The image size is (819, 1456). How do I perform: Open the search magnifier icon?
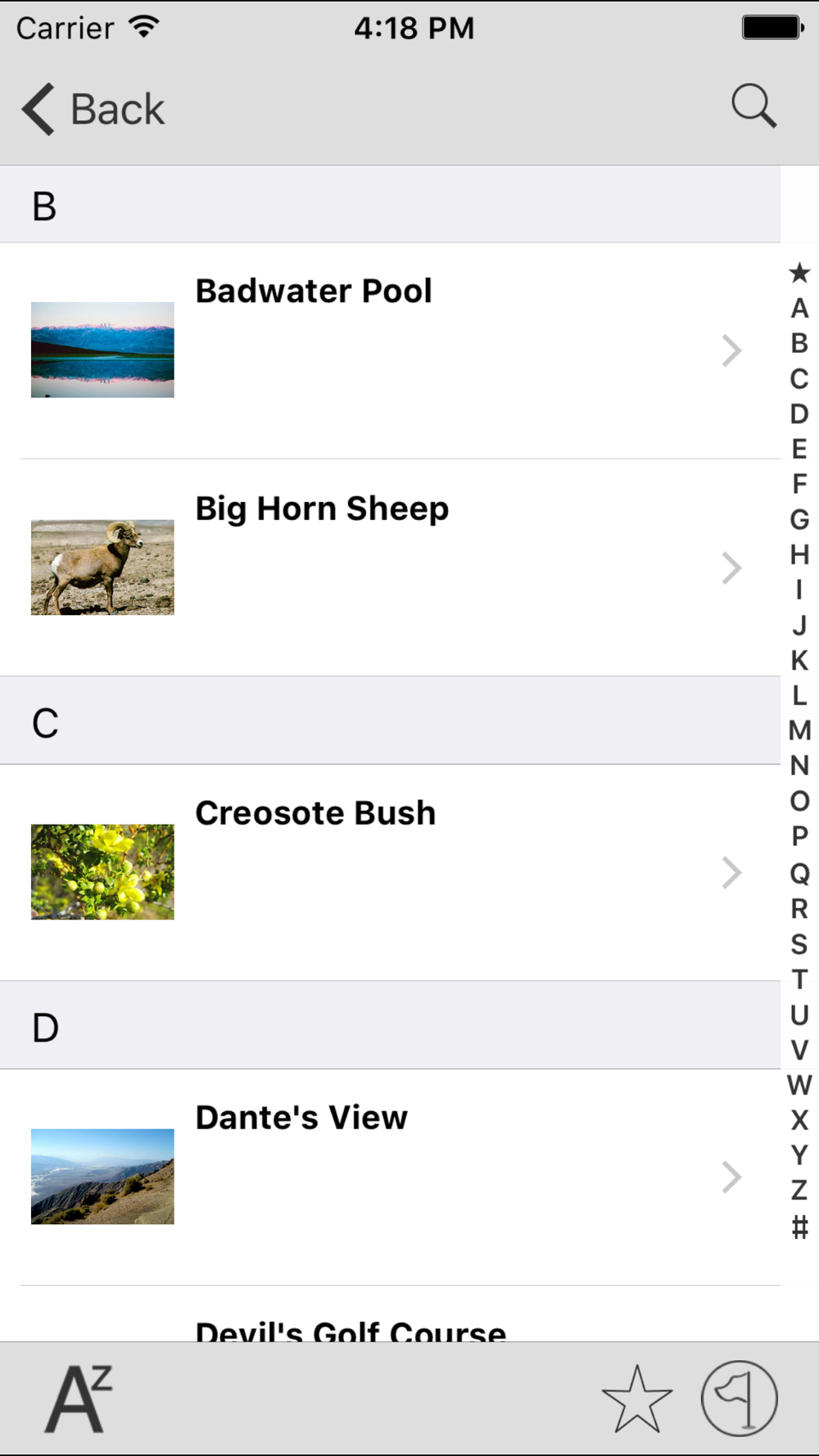(753, 106)
